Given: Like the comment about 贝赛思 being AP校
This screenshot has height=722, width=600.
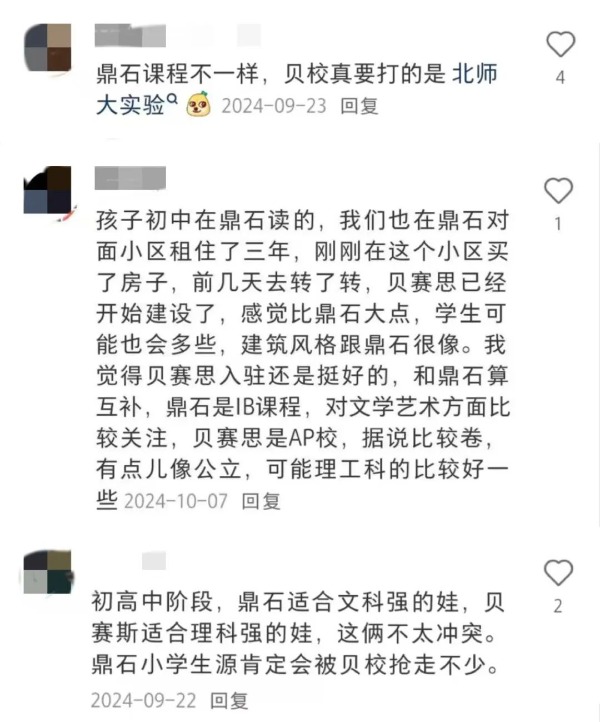Looking at the screenshot, I should (x=558, y=191).
